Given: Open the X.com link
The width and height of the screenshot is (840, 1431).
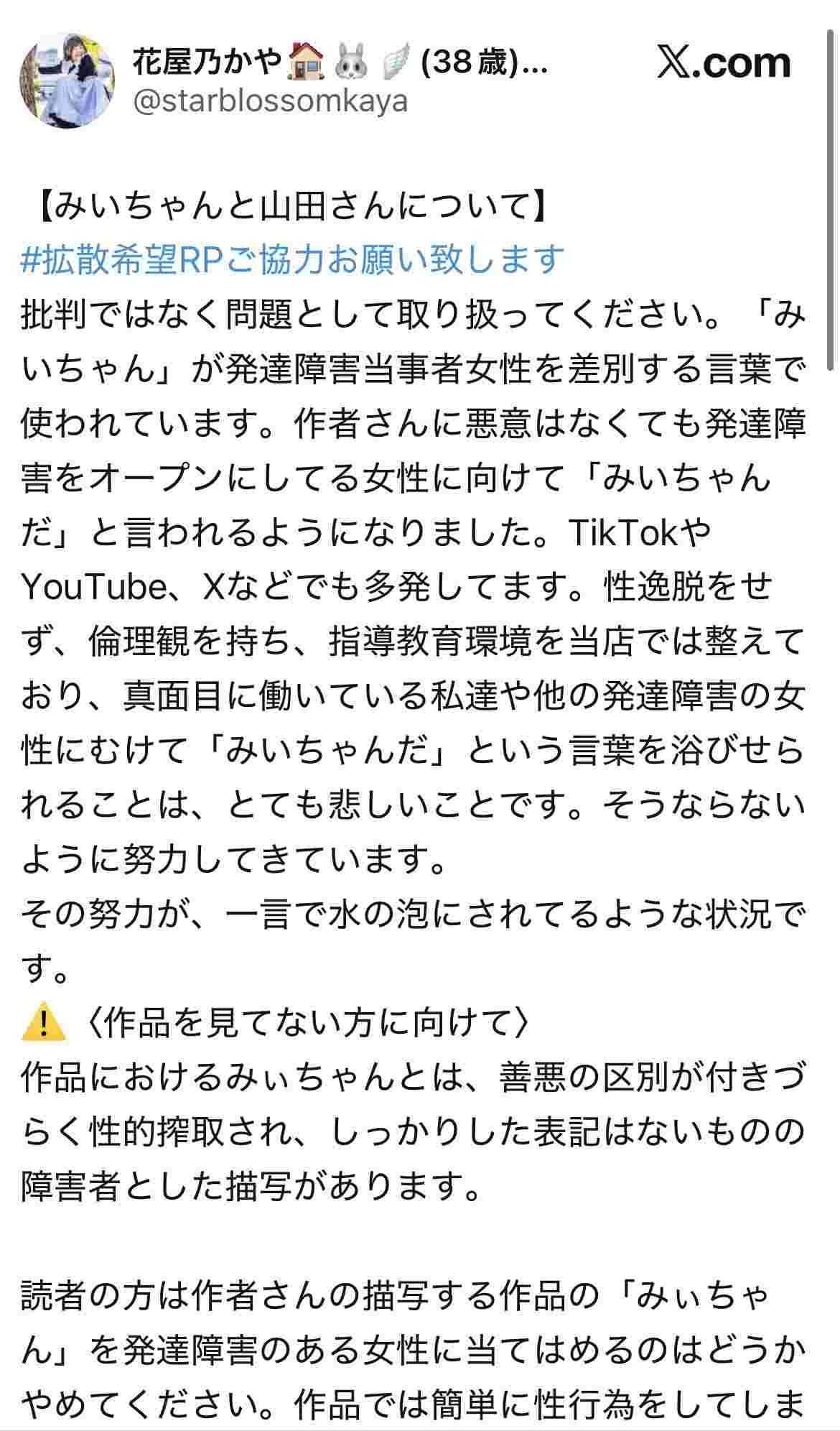Looking at the screenshot, I should [724, 63].
